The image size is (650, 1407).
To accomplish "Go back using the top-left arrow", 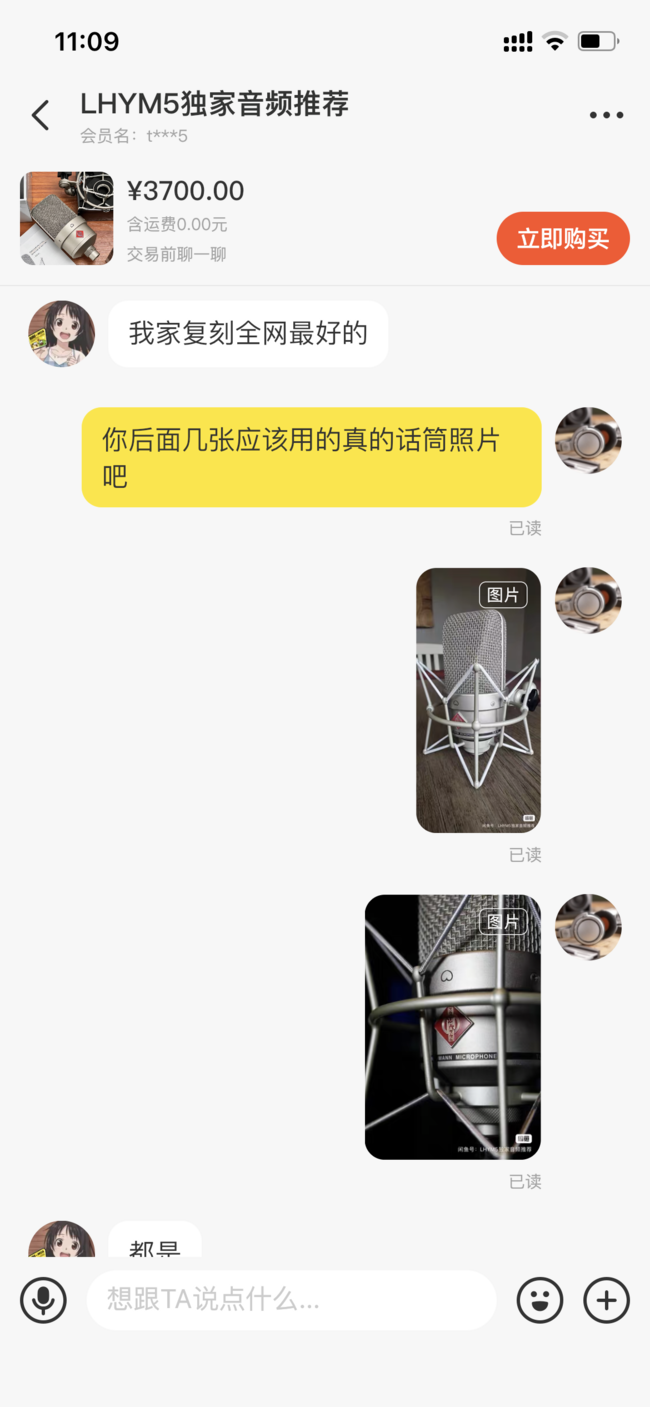I will click(x=40, y=115).
